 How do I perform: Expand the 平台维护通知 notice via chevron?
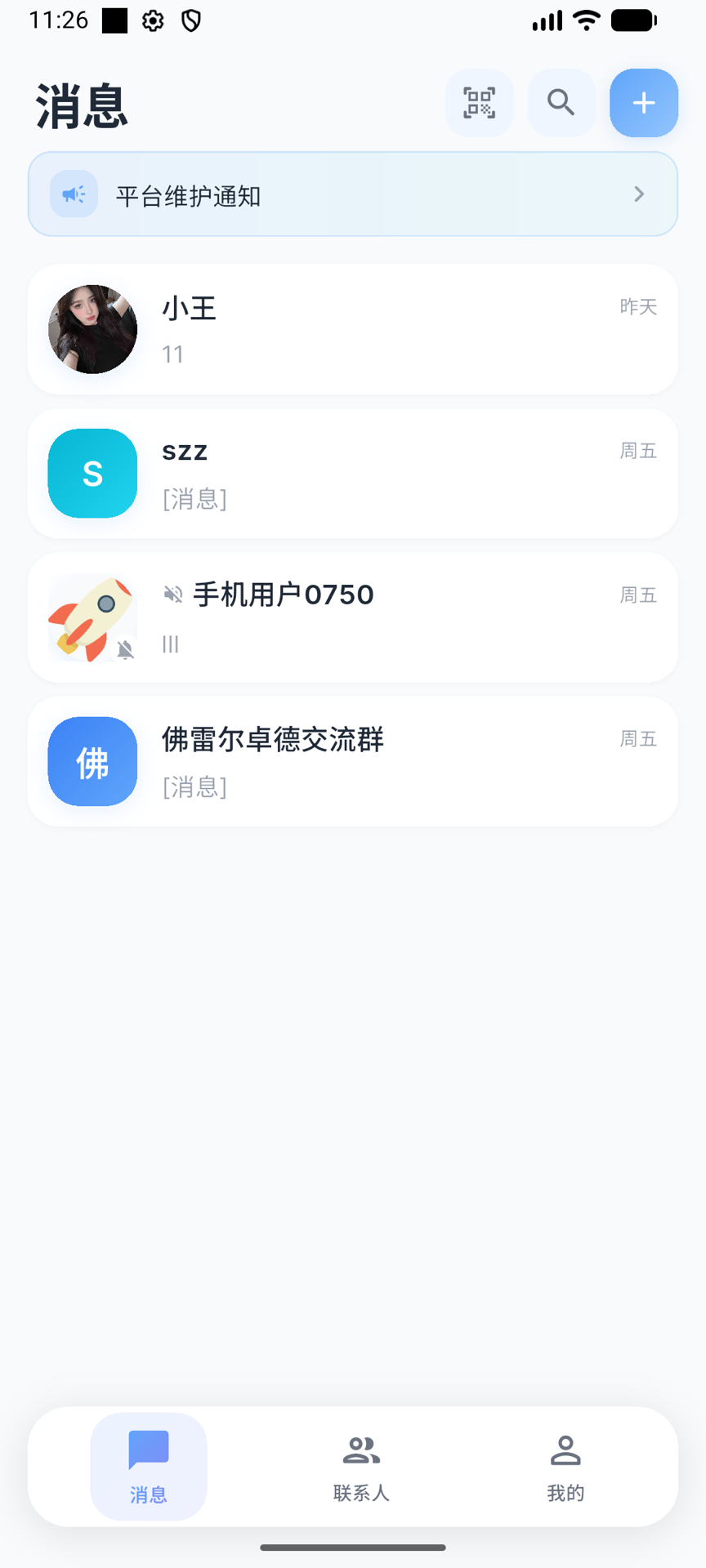[638, 194]
